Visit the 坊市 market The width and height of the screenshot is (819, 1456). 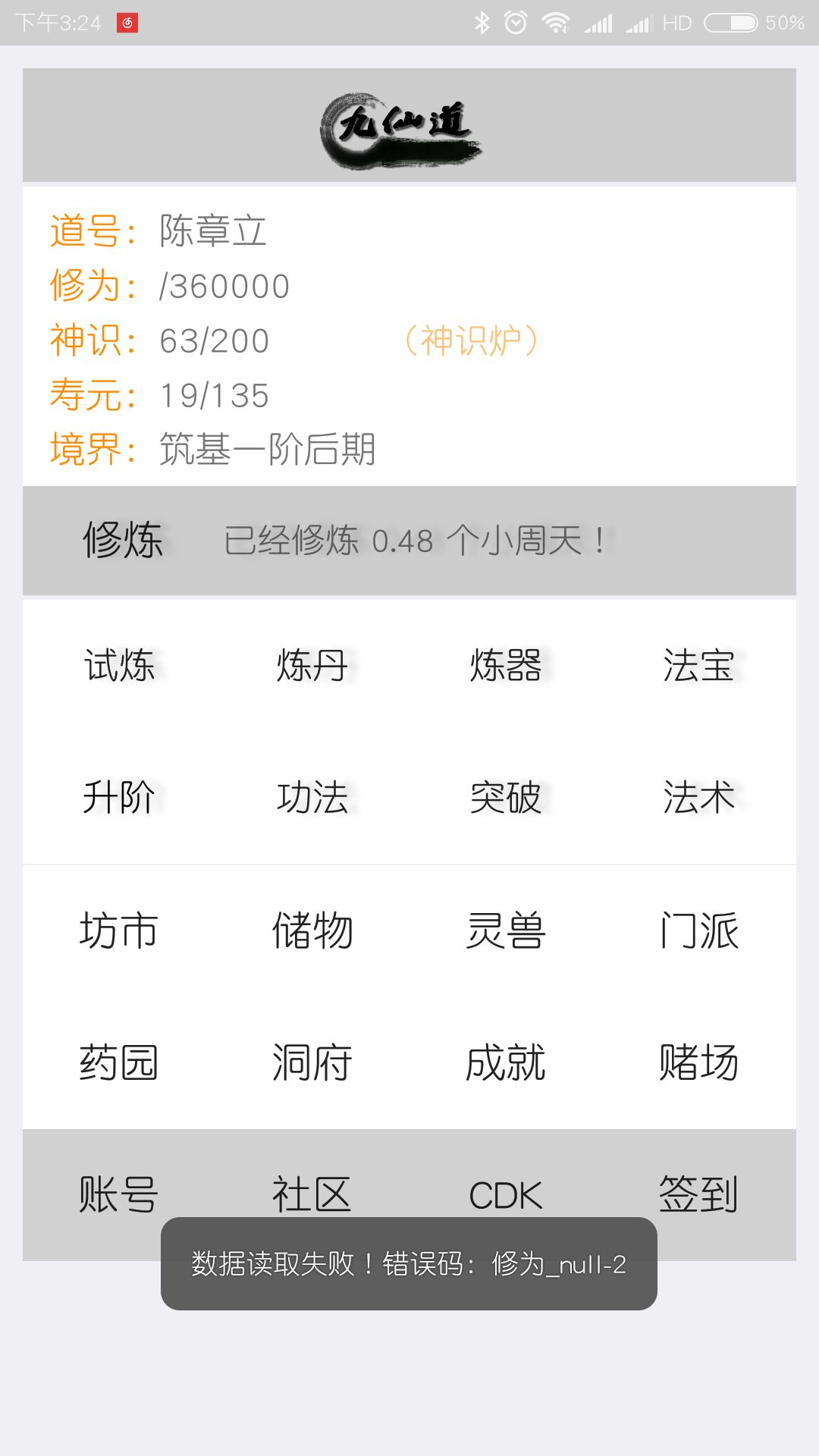coord(119,930)
